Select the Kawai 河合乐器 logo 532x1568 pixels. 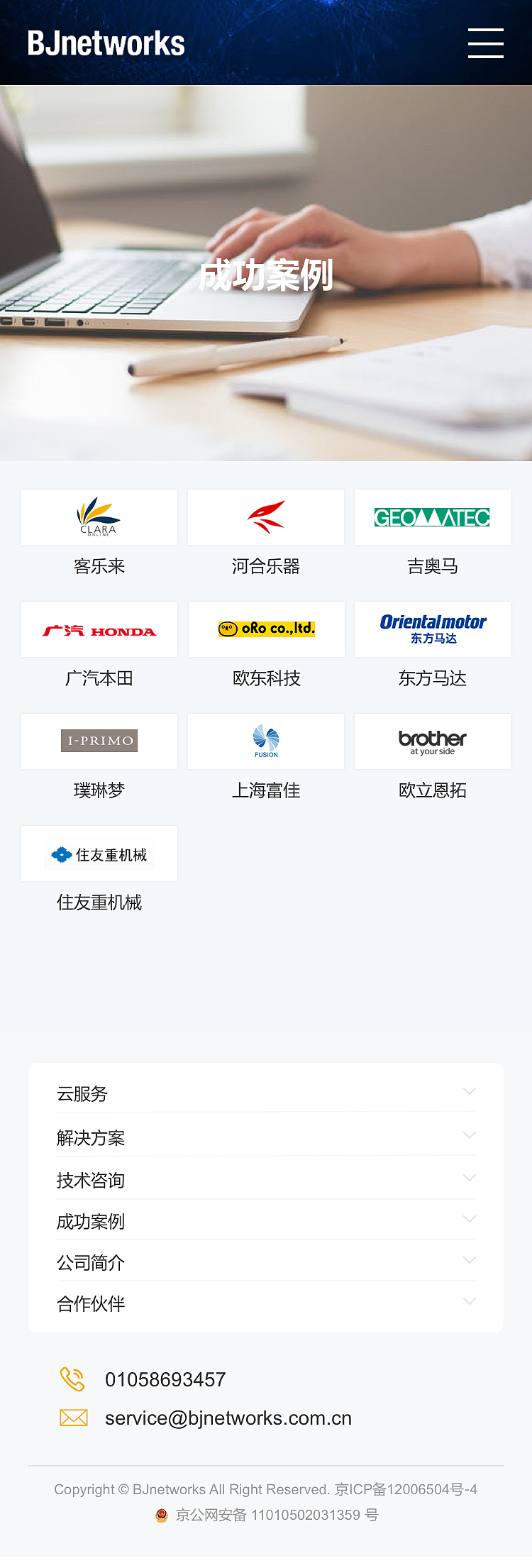pyautogui.click(x=266, y=517)
